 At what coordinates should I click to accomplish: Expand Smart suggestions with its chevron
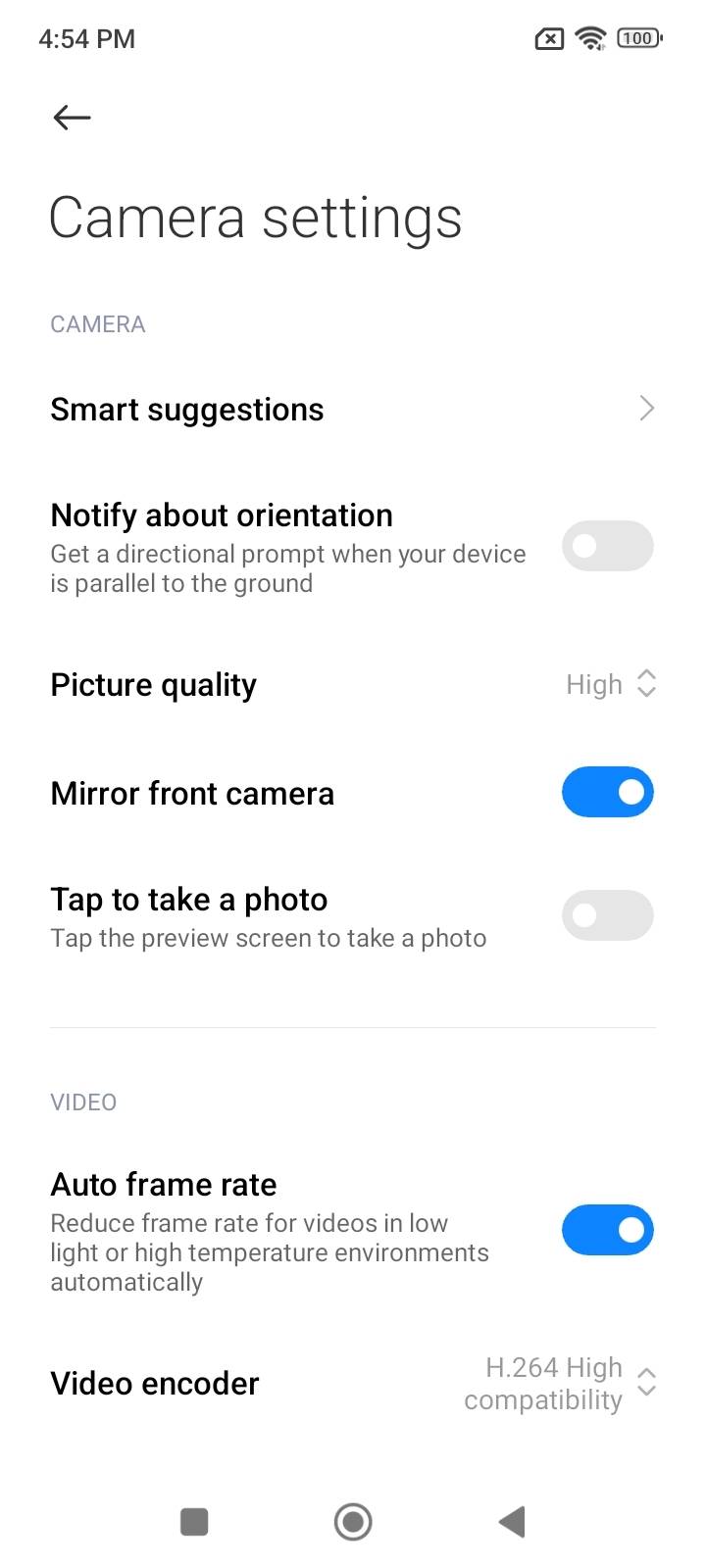point(645,408)
